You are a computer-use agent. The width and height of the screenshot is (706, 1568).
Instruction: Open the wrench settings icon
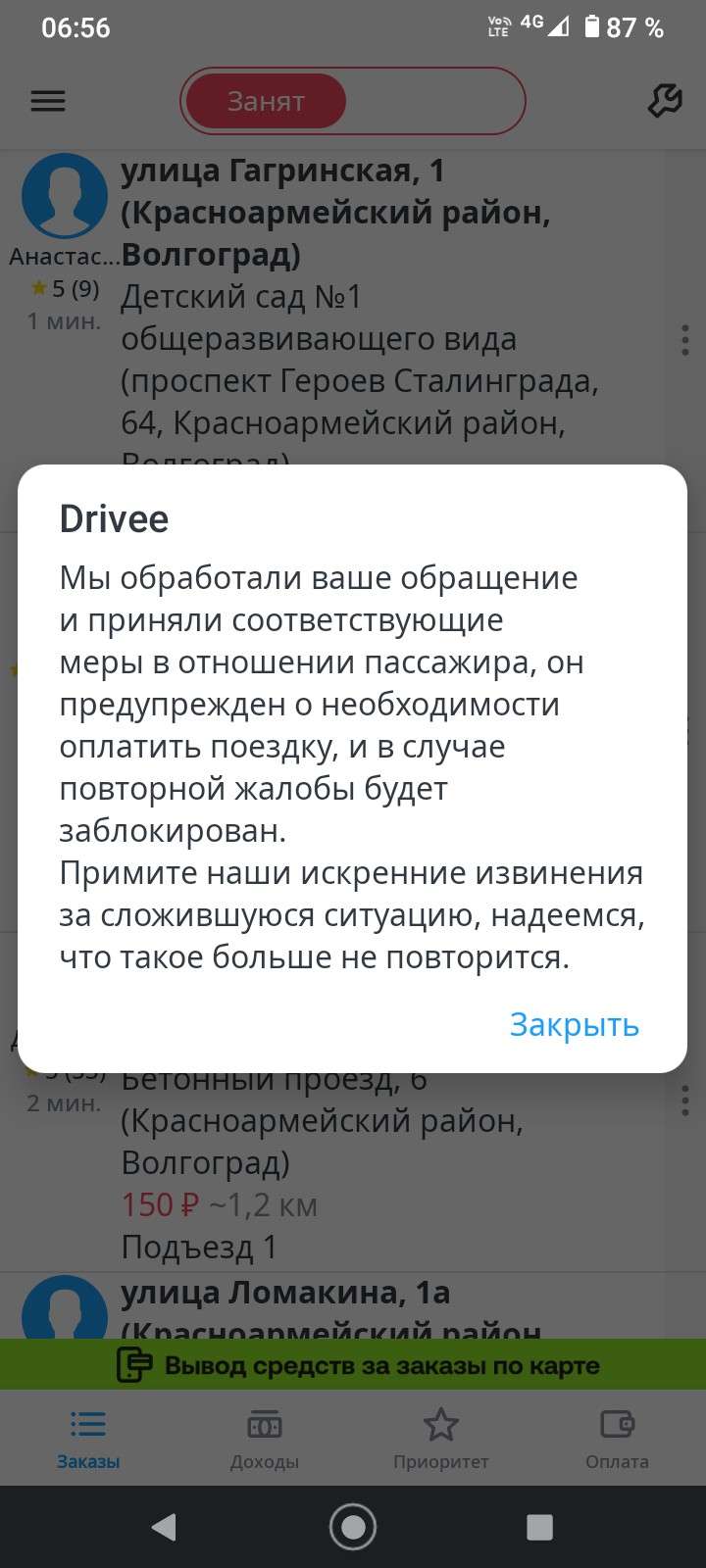[x=664, y=101]
